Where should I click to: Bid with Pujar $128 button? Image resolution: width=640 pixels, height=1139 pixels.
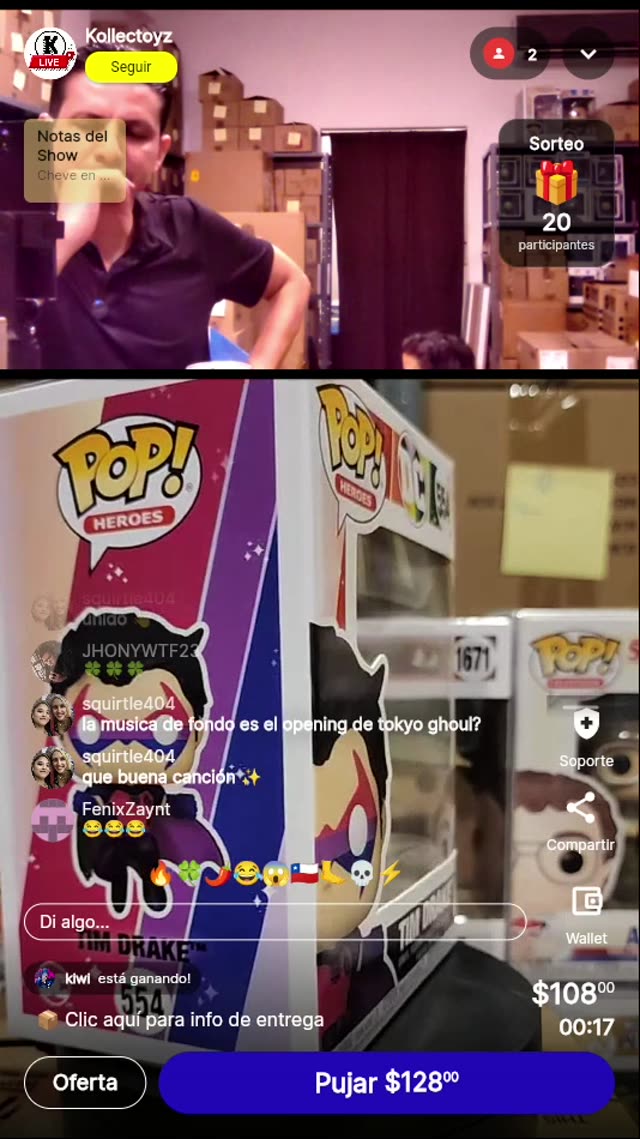click(x=386, y=1082)
